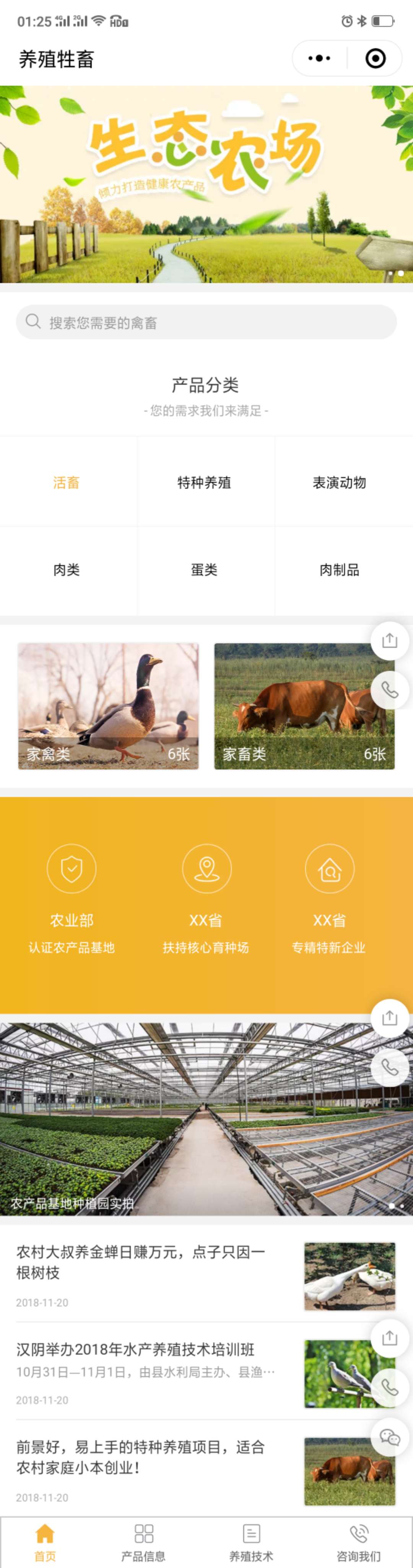
Task: Open the 生态农场 banner
Action: (x=206, y=184)
